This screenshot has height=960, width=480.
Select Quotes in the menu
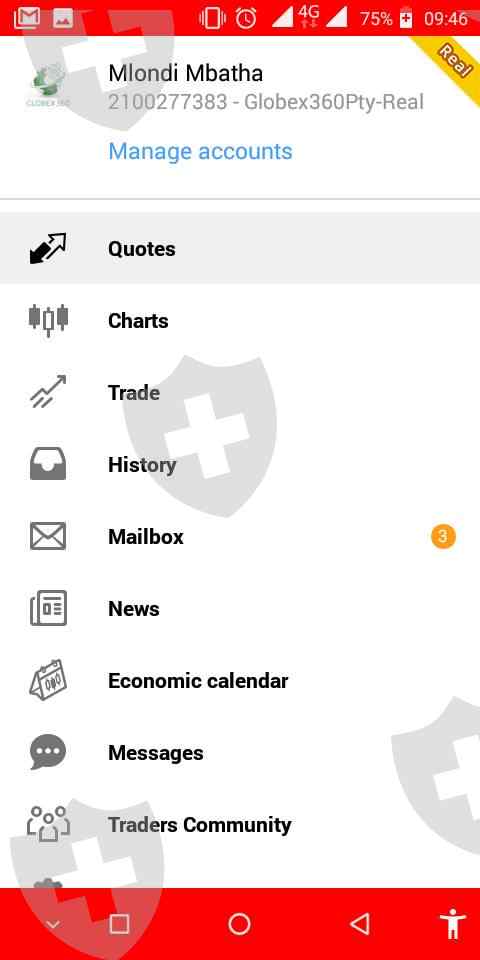[240, 249]
